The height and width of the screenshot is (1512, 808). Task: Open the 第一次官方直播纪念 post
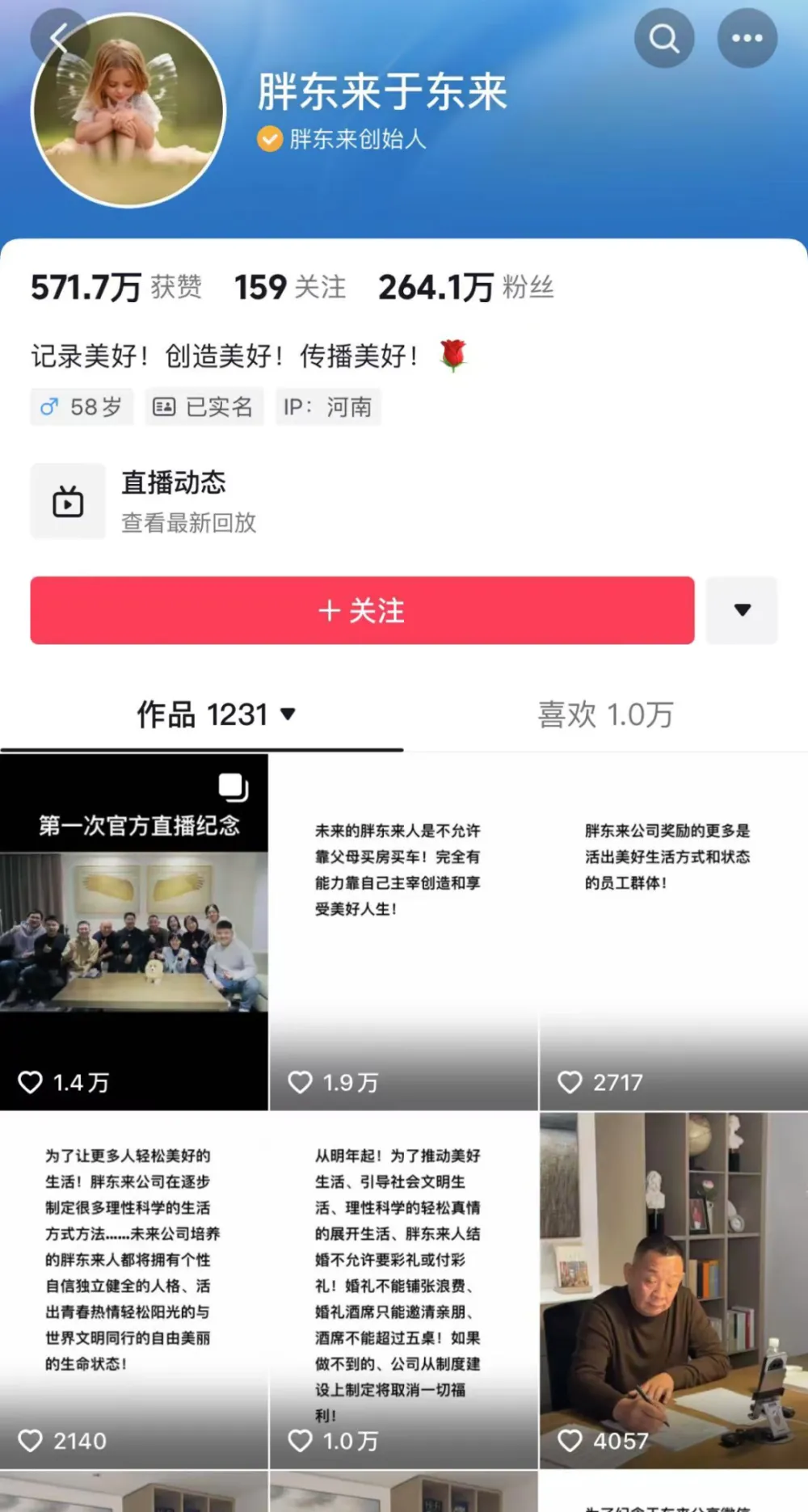click(x=134, y=932)
